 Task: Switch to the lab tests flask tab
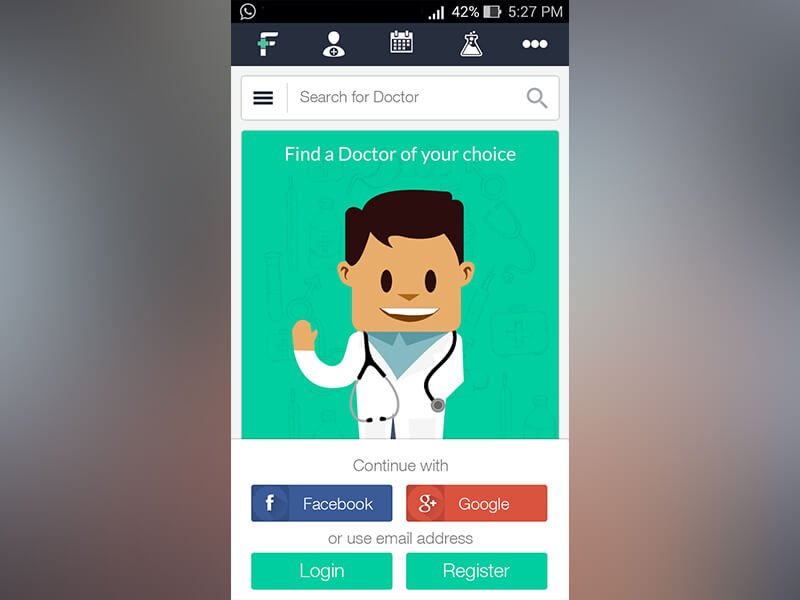point(470,44)
